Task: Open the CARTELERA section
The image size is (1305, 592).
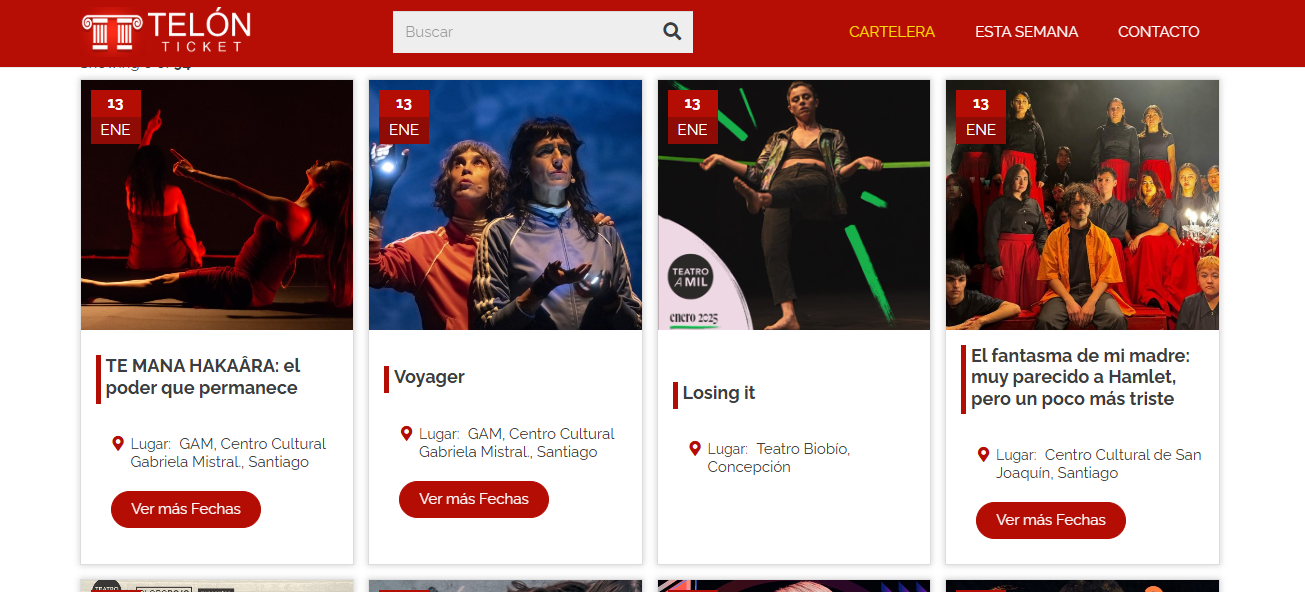Action: coord(891,32)
